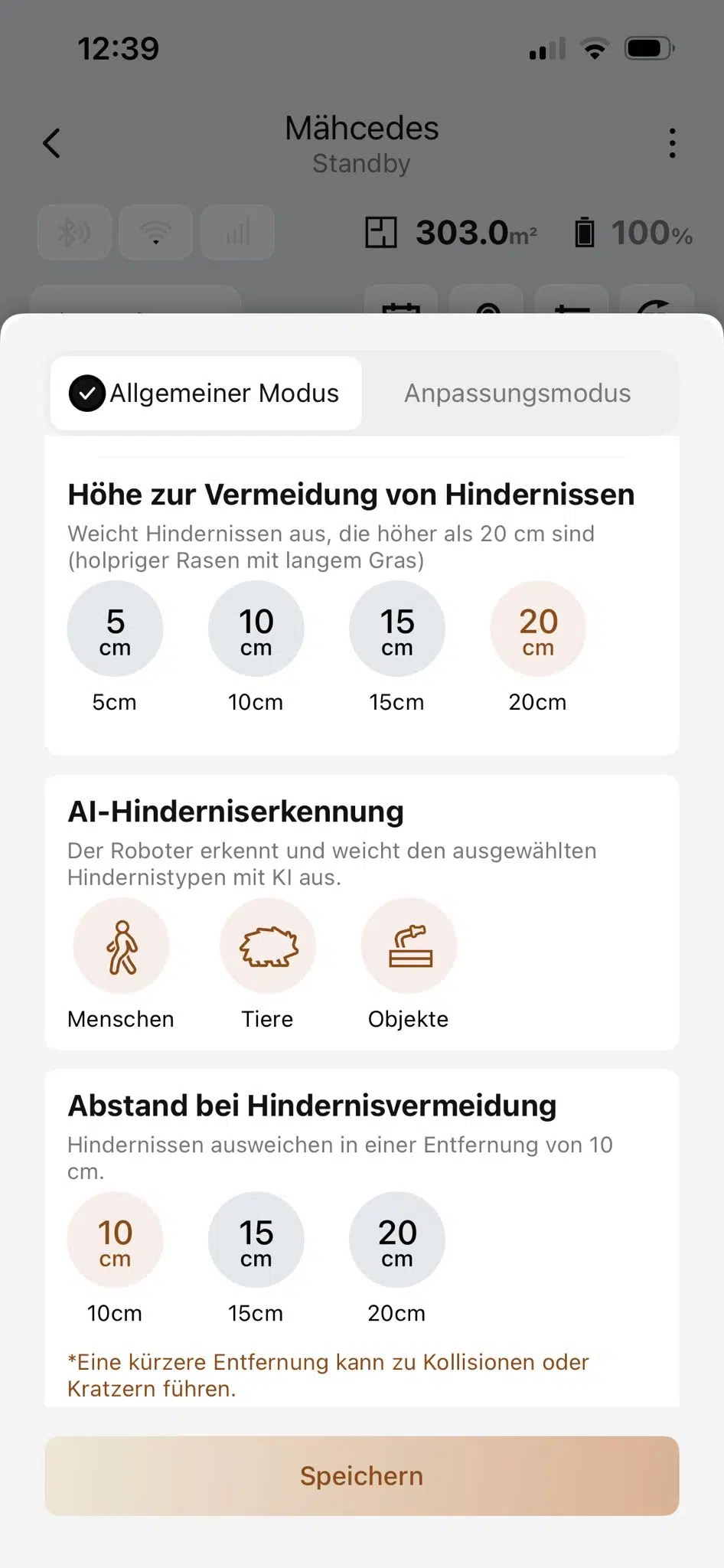Screen dimensions: 724x1568
Task: Choose 10 cm obstacle avoidance height
Action: click(256, 629)
